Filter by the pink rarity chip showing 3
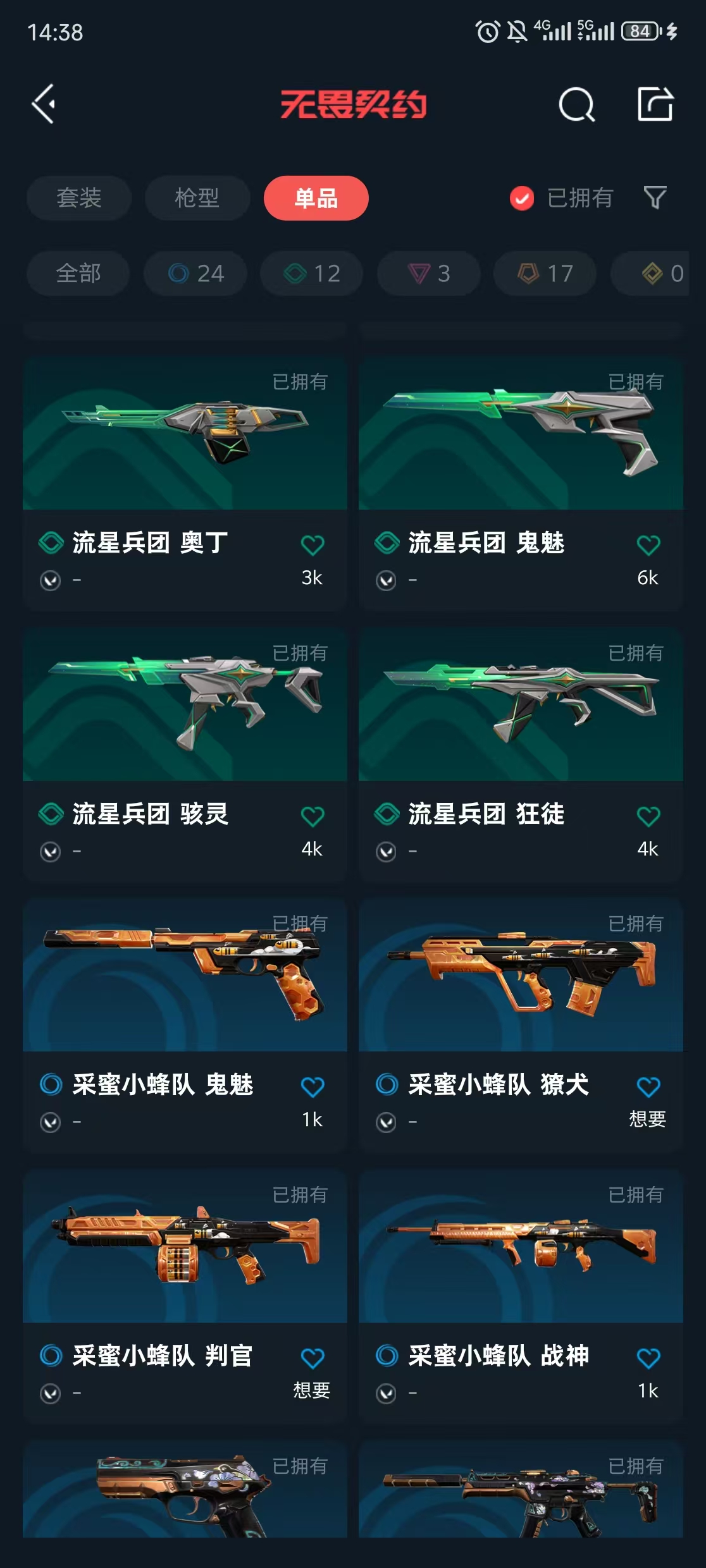 (429, 273)
